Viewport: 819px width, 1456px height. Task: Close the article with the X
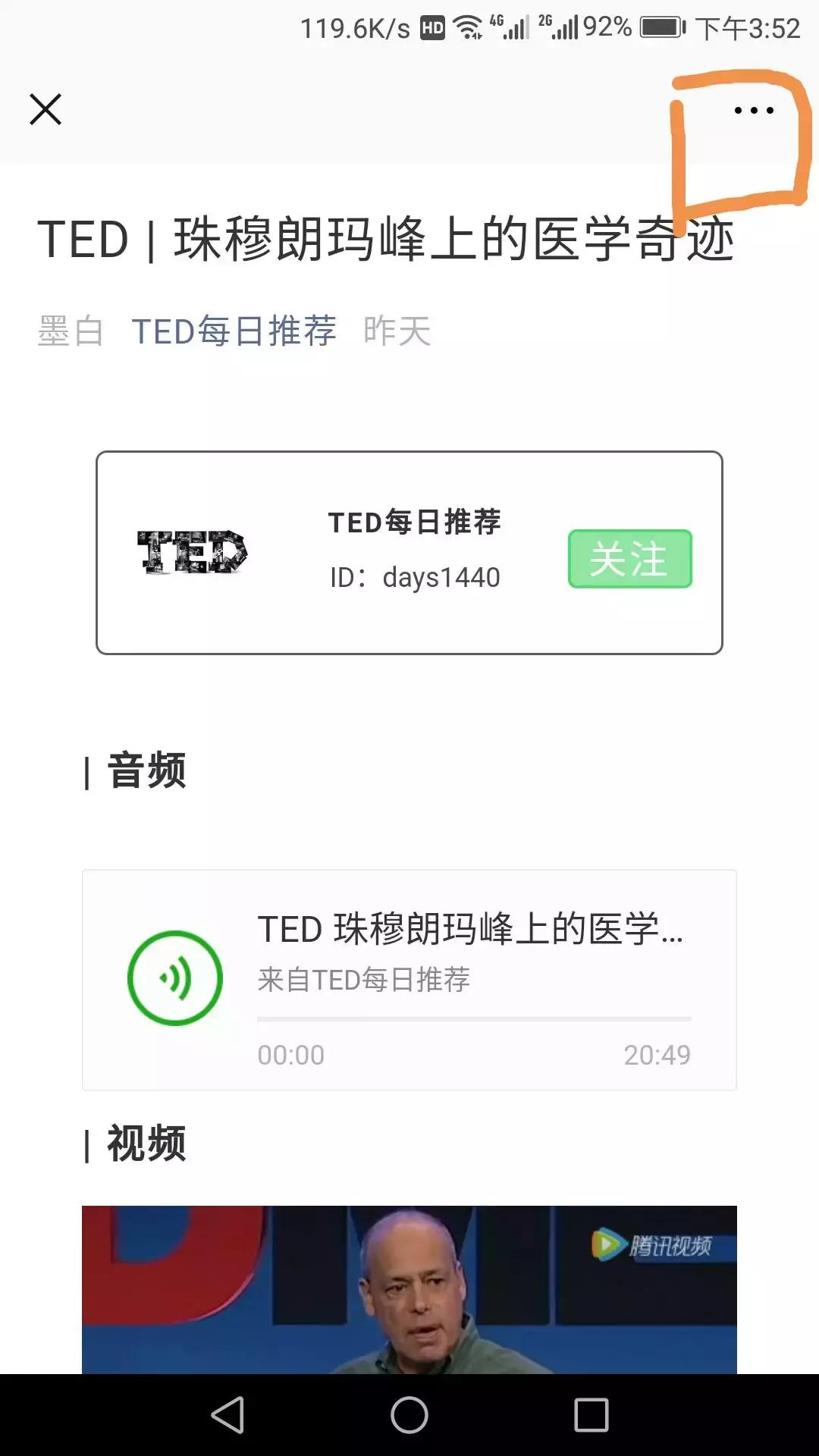tap(45, 108)
